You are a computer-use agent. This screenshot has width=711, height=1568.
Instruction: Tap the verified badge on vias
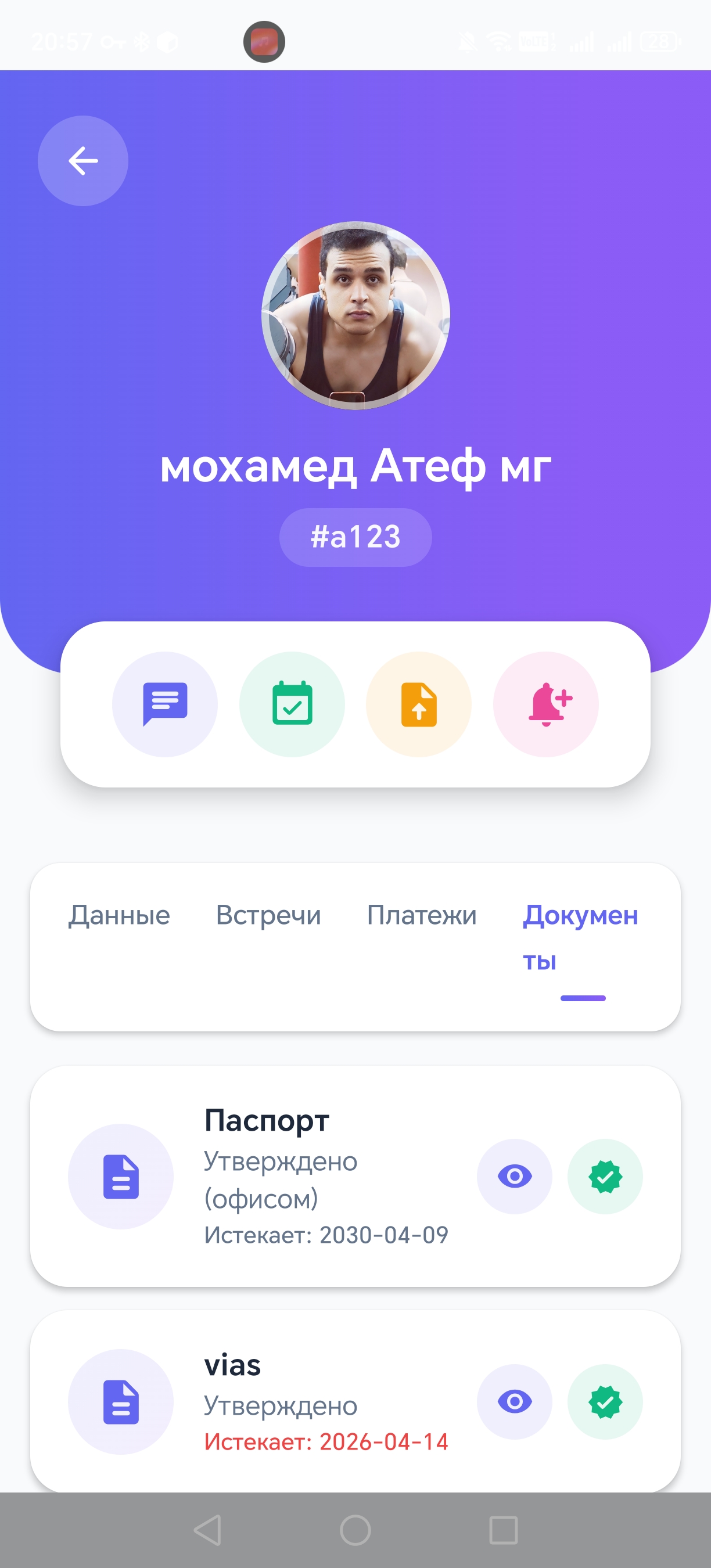[x=605, y=1401]
